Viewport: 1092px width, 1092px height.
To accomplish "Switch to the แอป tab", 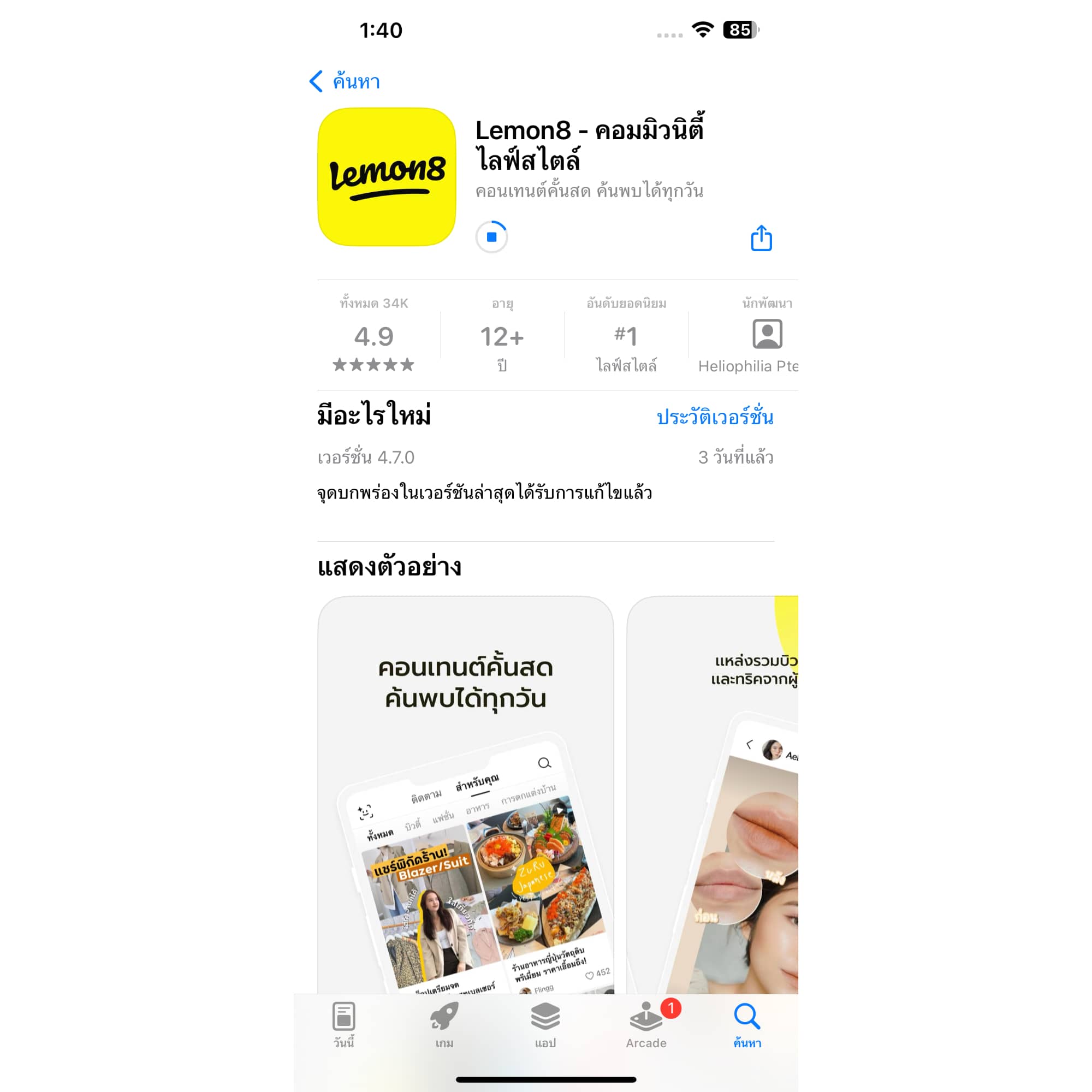I will tap(545, 1024).
